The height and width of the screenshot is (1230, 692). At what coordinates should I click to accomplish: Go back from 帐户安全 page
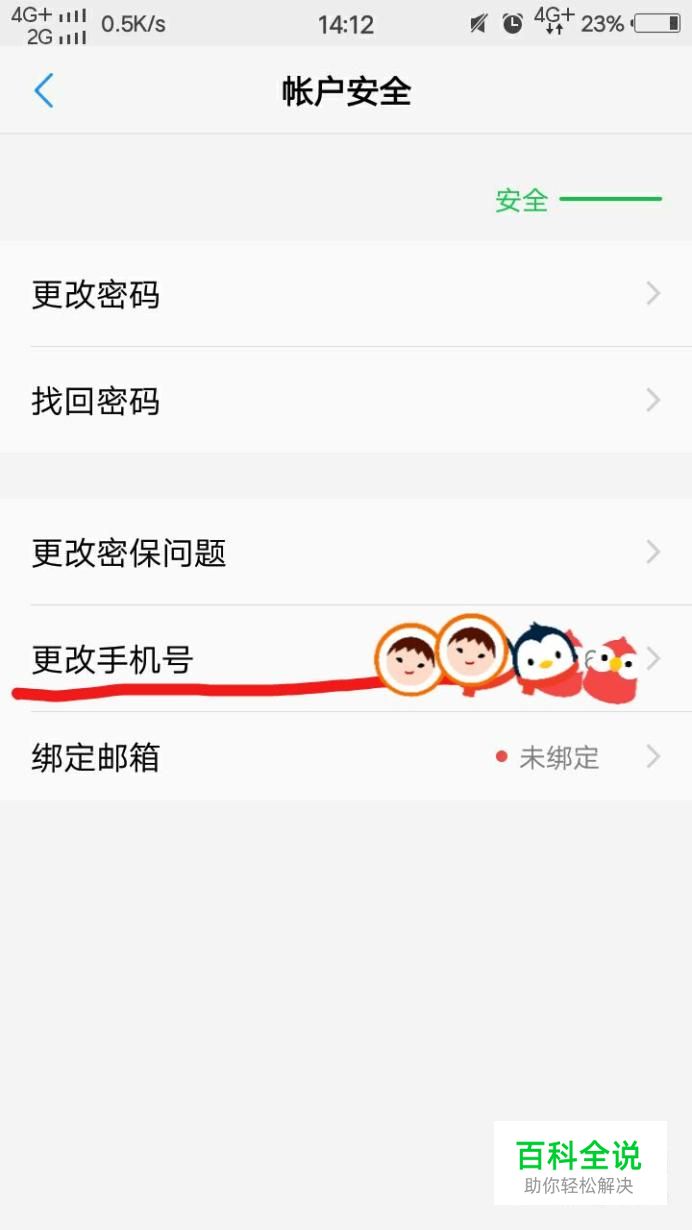[x=44, y=91]
